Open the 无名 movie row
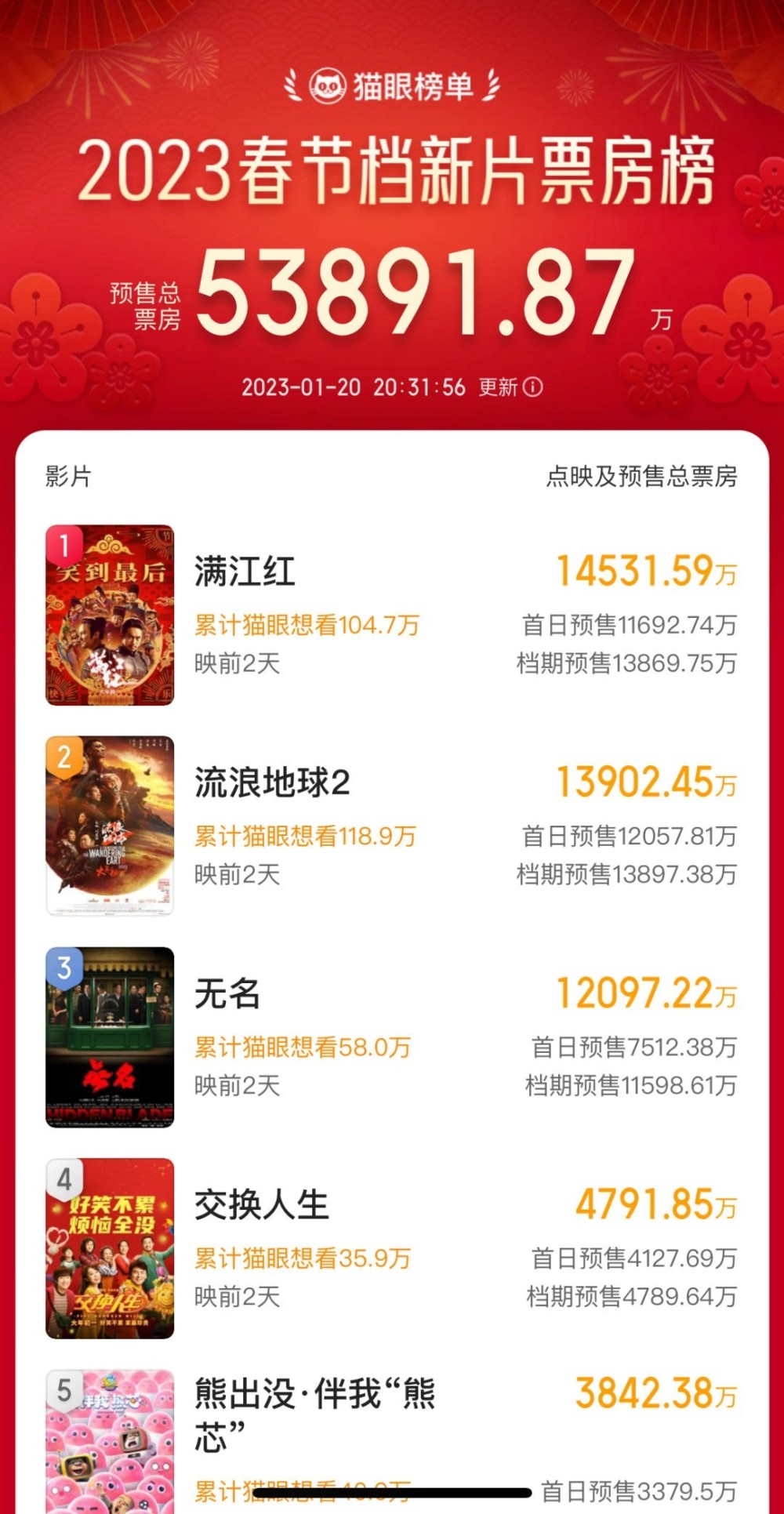Screen dimensions: 784x1514 (227, 994)
